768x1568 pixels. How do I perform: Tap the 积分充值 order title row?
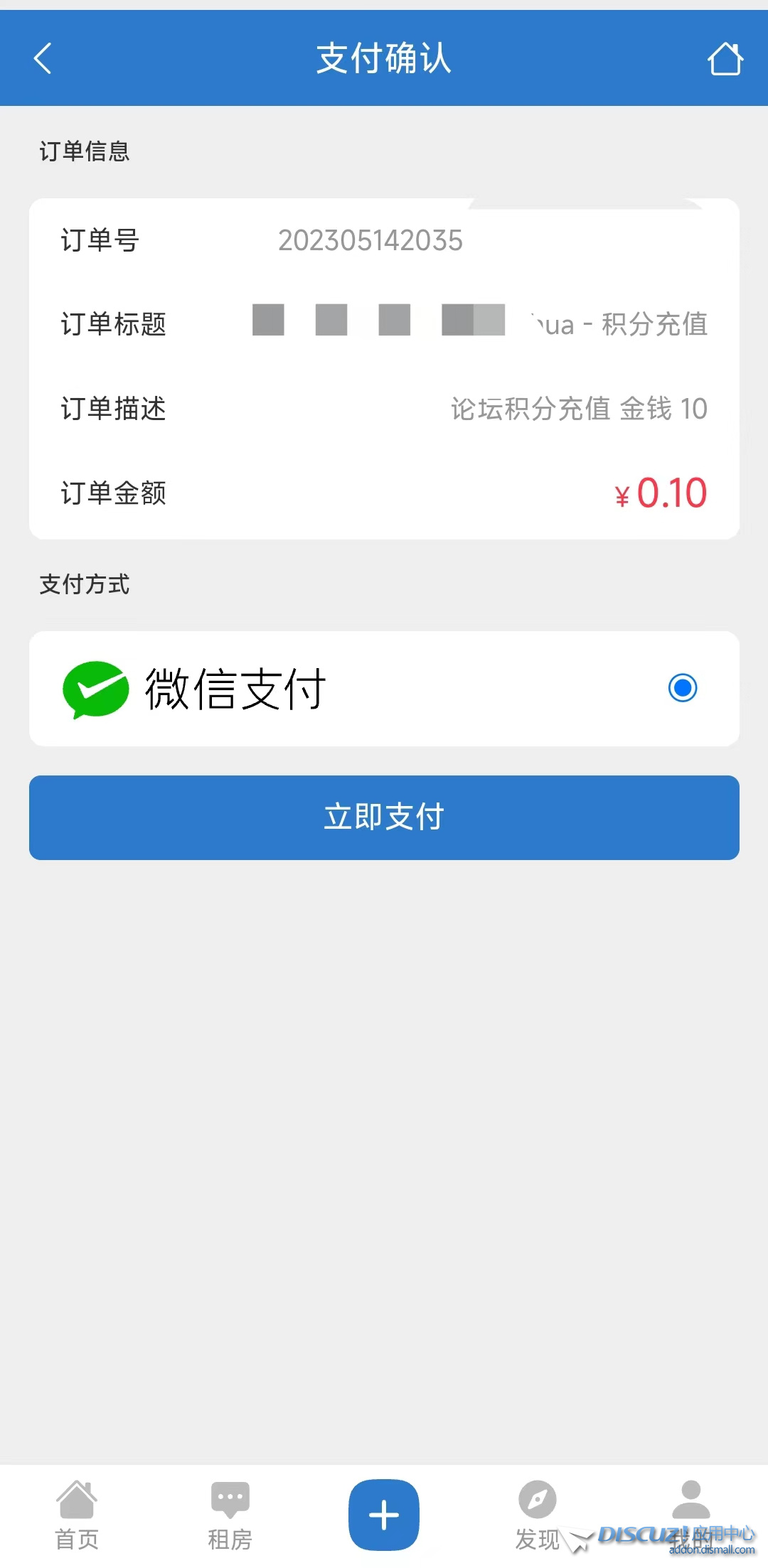(384, 325)
